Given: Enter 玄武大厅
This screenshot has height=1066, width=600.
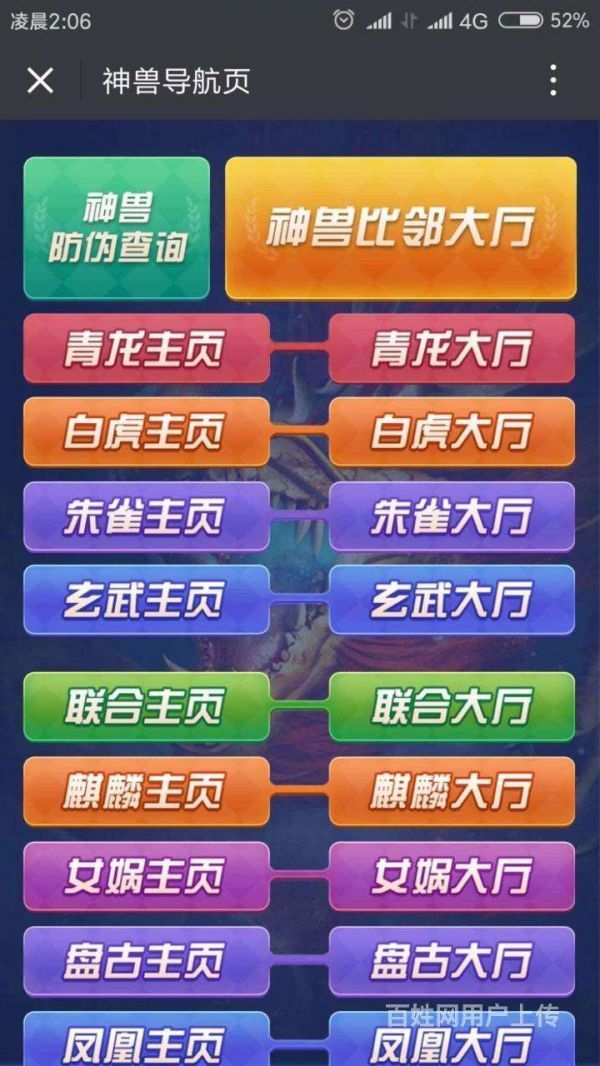Looking at the screenshot, I should pos(452,600).
